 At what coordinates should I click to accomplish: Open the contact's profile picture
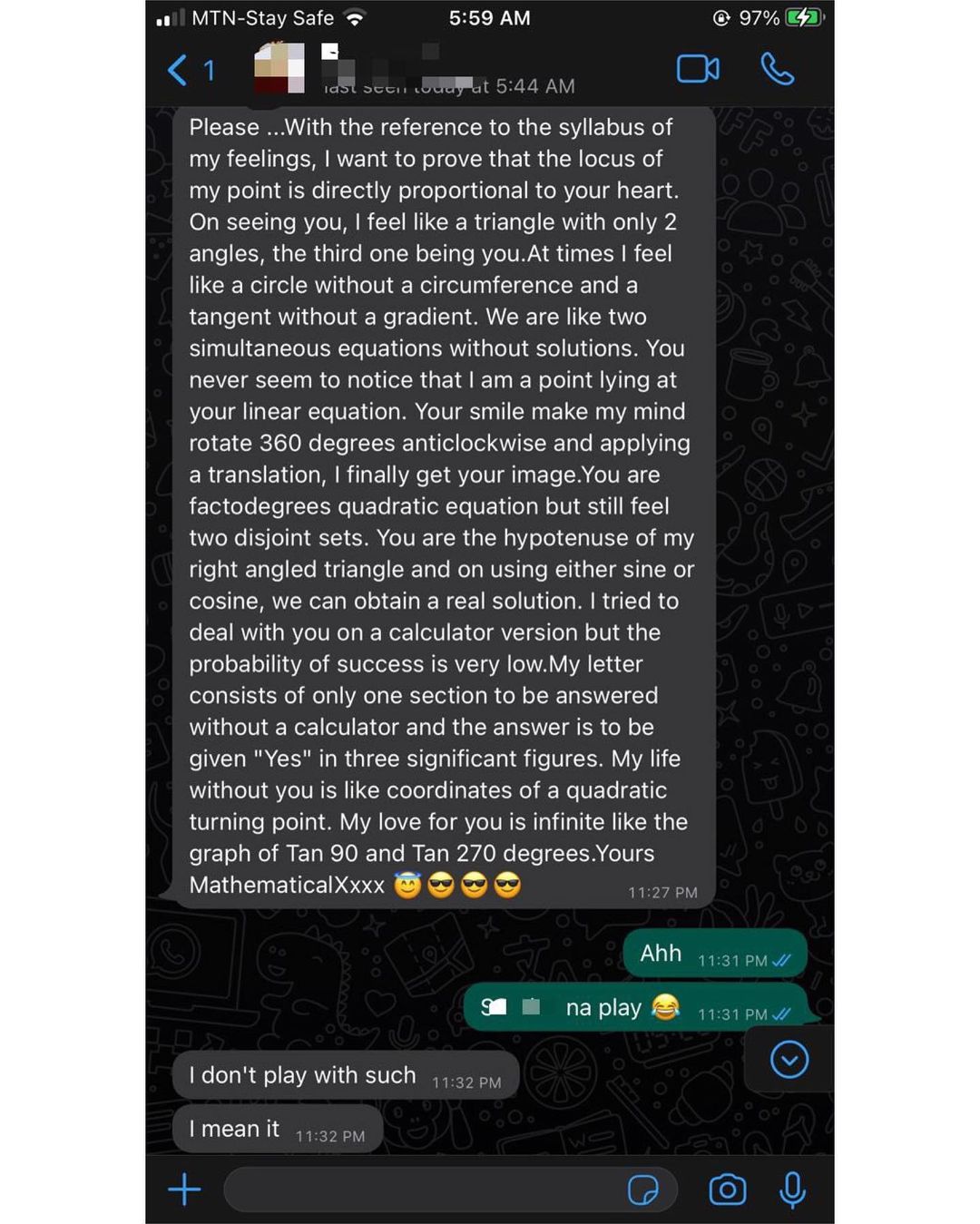(x=279, y=68)
